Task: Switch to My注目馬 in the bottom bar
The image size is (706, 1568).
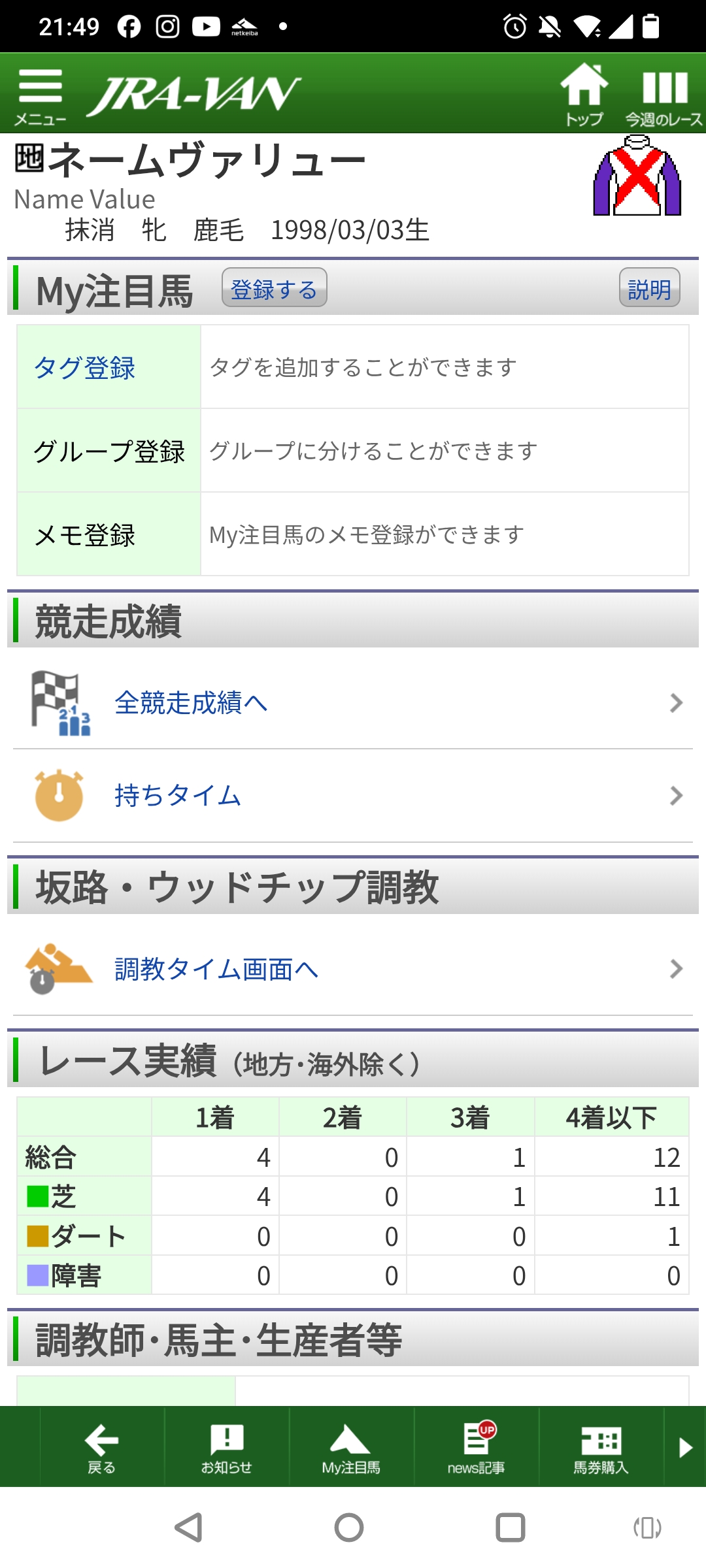Action: tap(351, 1448)
